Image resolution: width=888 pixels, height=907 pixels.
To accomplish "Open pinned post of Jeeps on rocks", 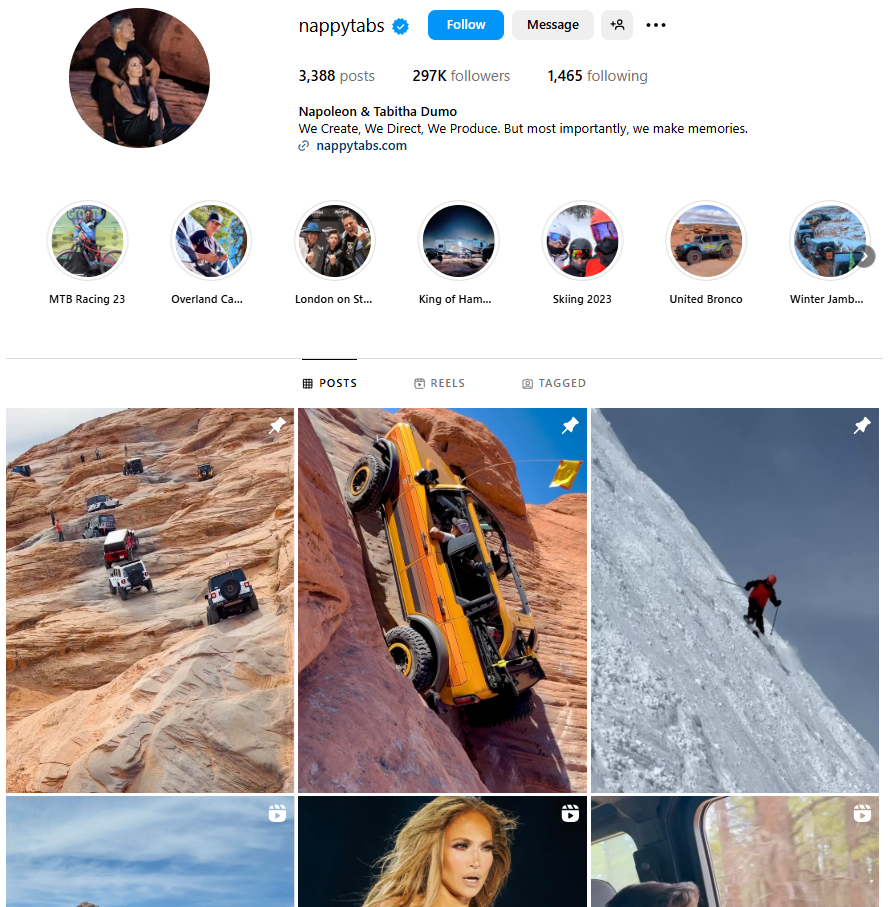I will tap(150, 600).
